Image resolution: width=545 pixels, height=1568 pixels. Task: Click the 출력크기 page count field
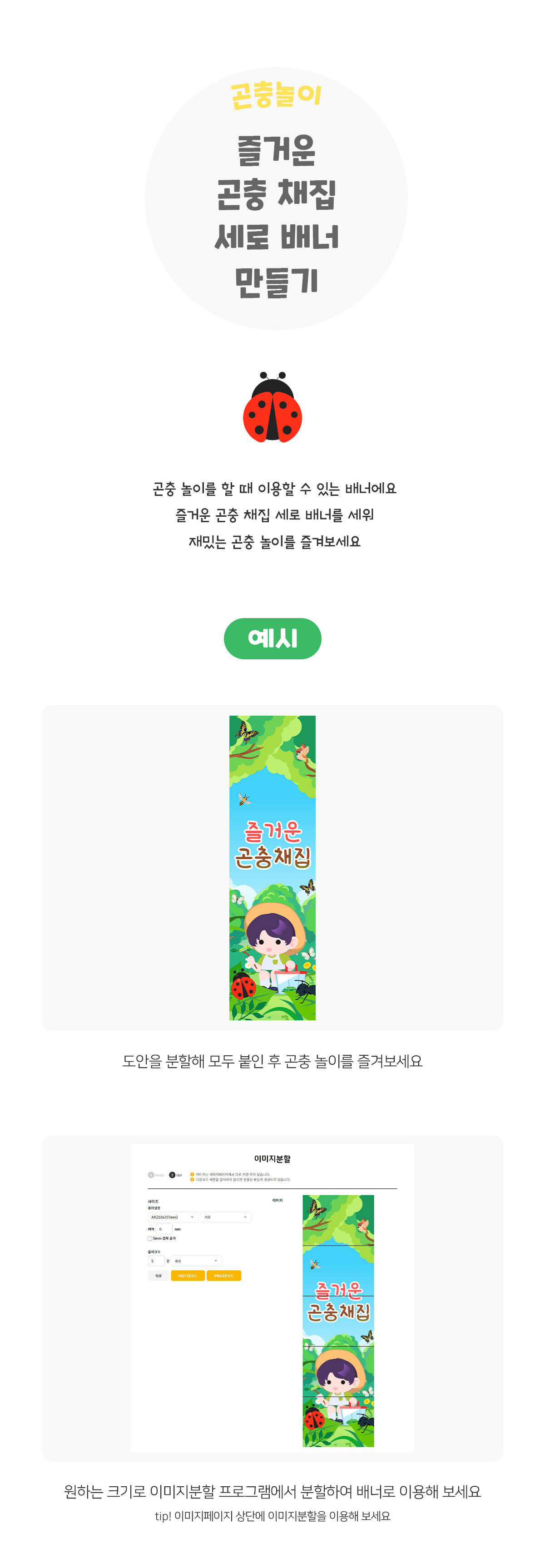pyautogui.click(x=157, y=1261)
